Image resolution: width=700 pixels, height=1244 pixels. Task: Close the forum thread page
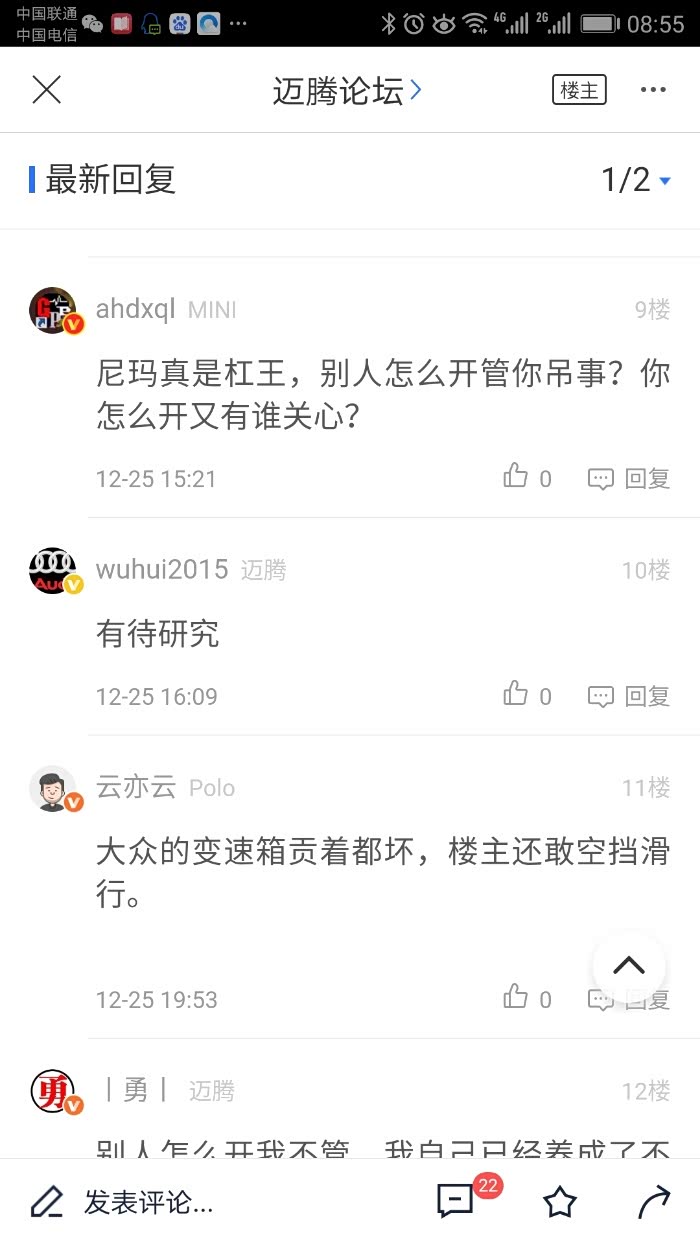click(x=47, y=90)
